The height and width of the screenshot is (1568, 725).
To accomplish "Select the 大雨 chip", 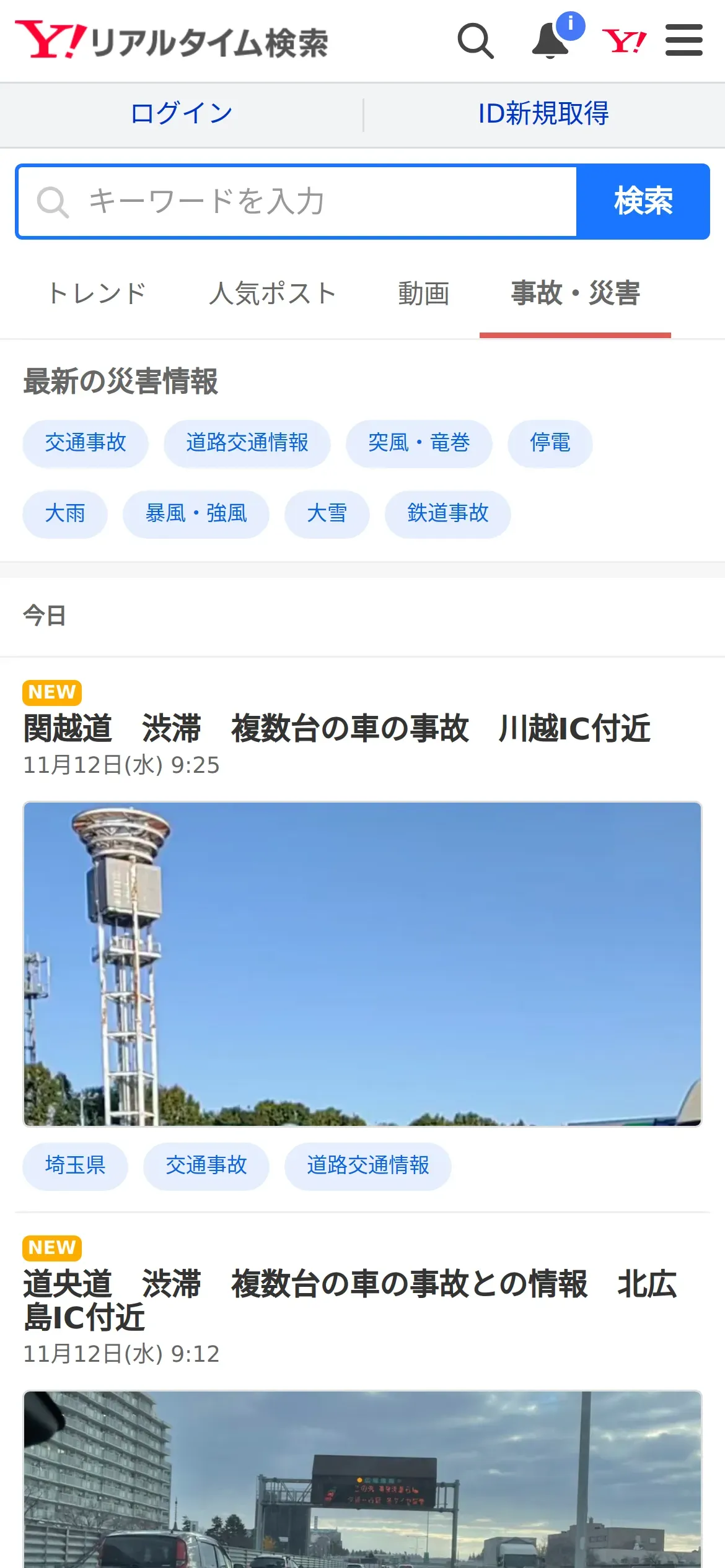I will (65, 513).
